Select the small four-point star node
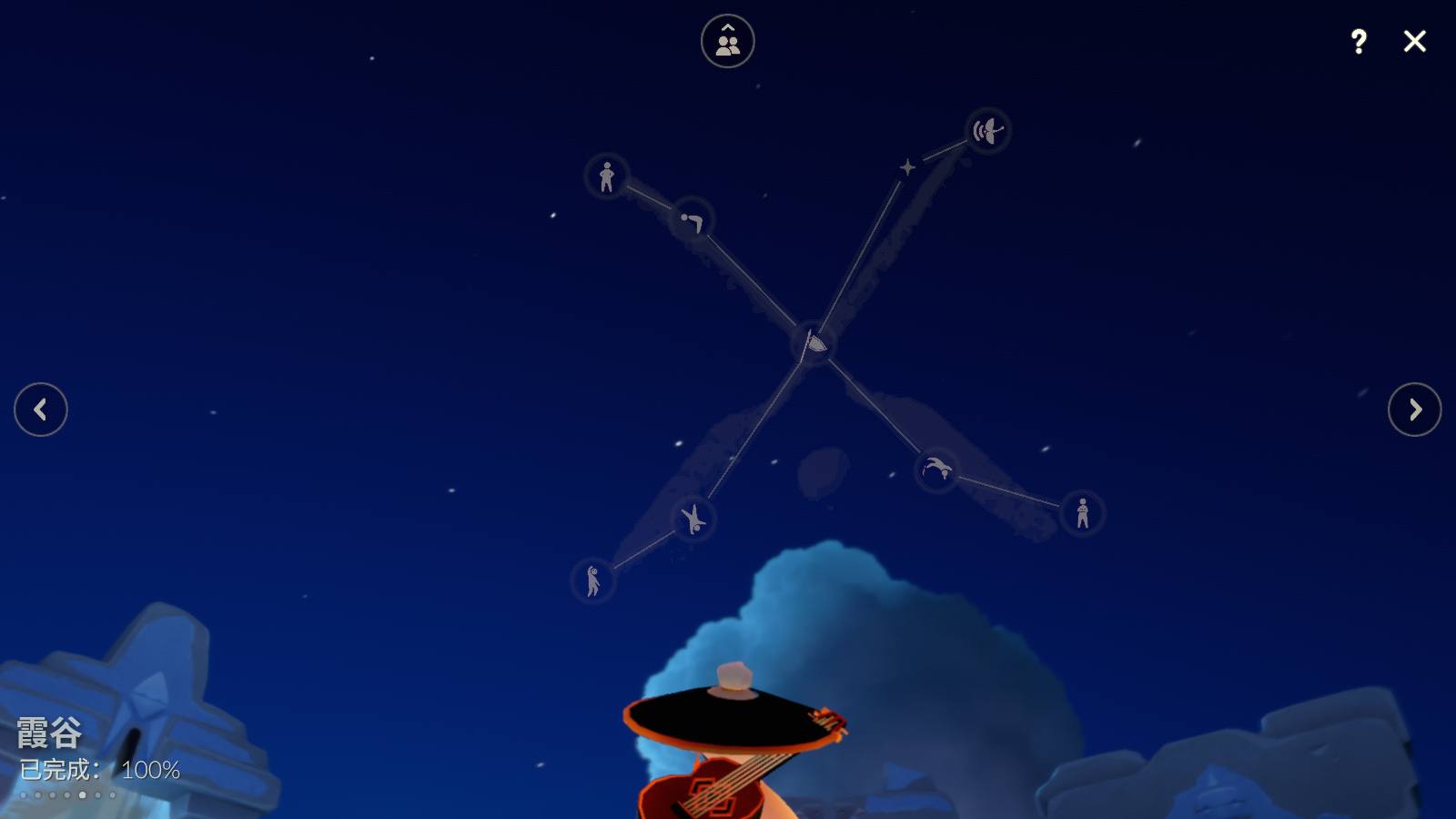This screenshot has height=819, width=1456. click(907, 167)
